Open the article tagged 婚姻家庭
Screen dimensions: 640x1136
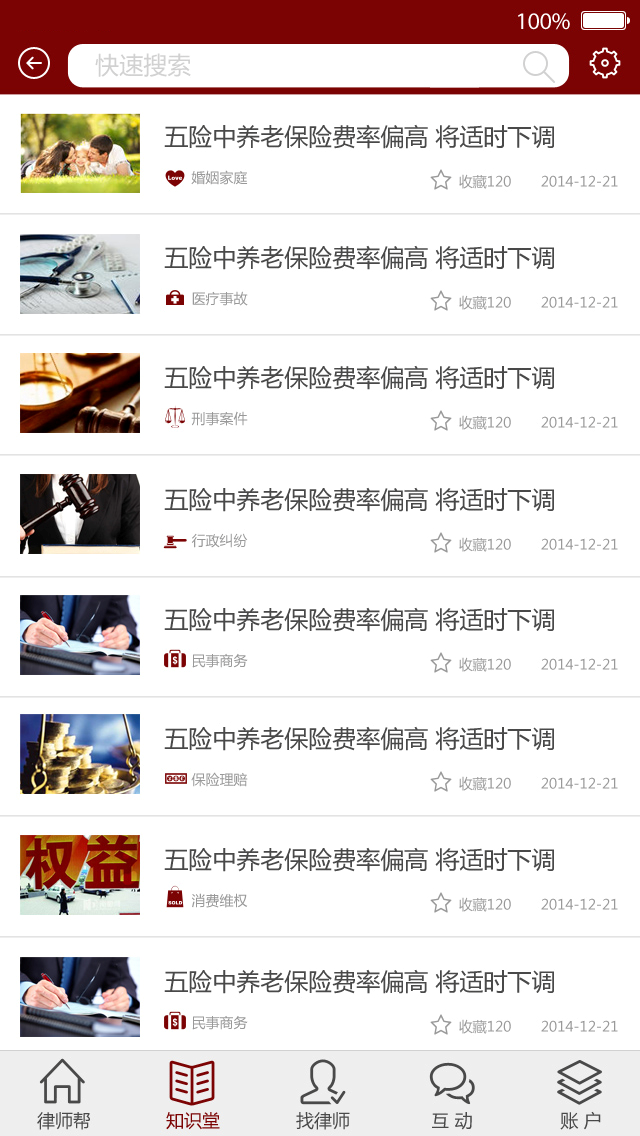click(x=359, y=138)
